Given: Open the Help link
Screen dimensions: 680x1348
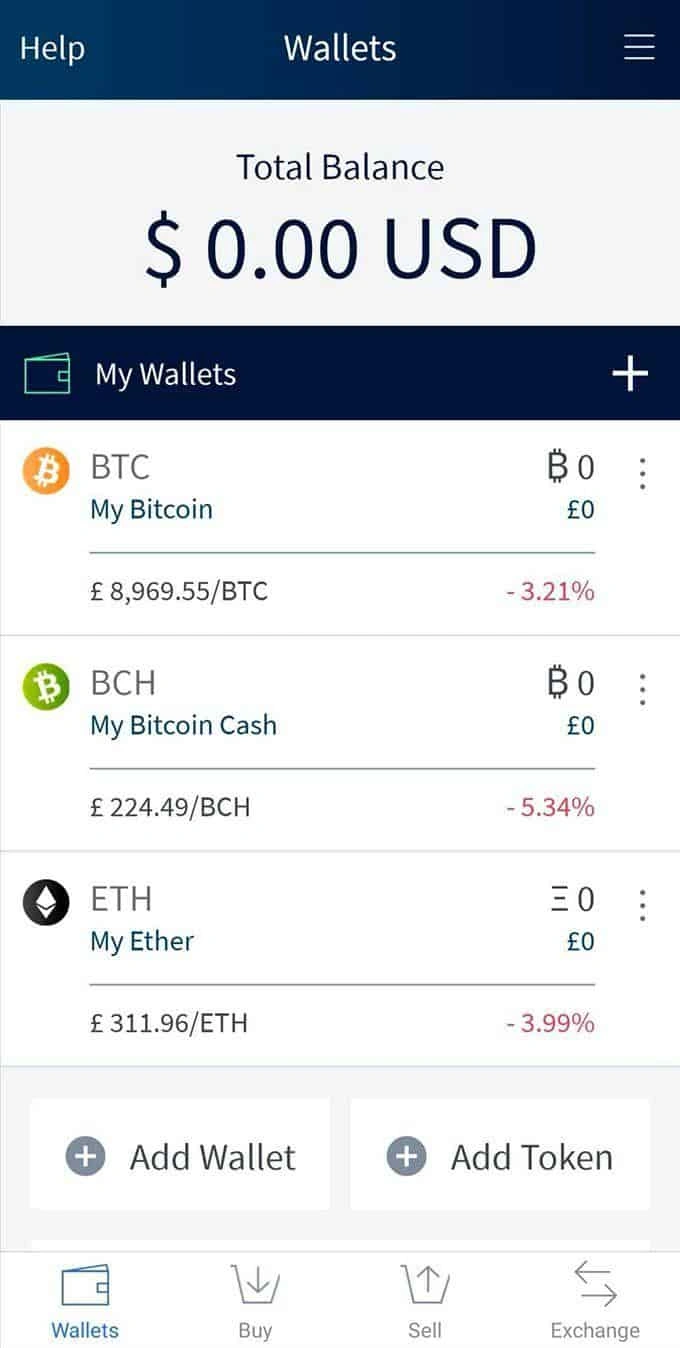Looking at the screenshot, I should click(52, 48).
